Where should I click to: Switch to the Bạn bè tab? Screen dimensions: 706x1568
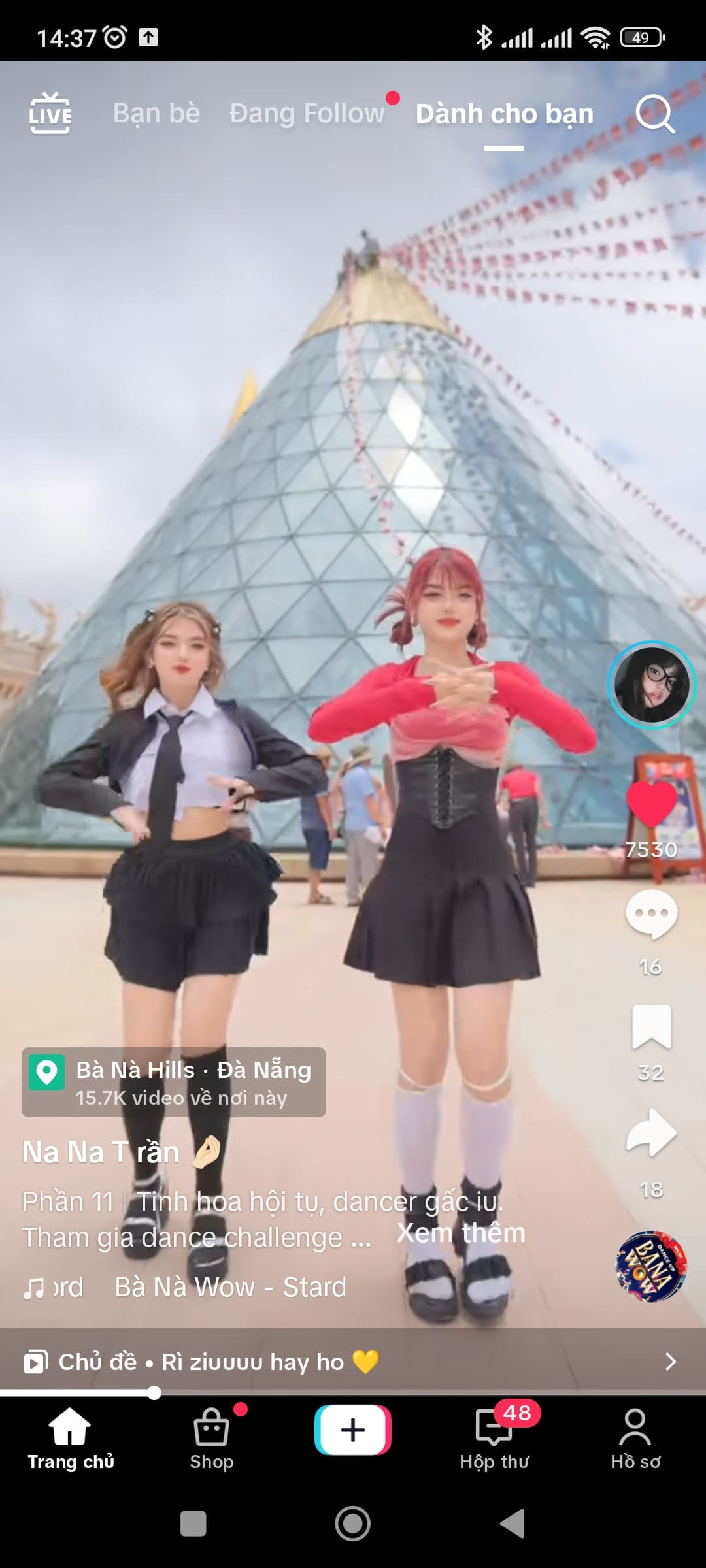click(x=156, y=114)
